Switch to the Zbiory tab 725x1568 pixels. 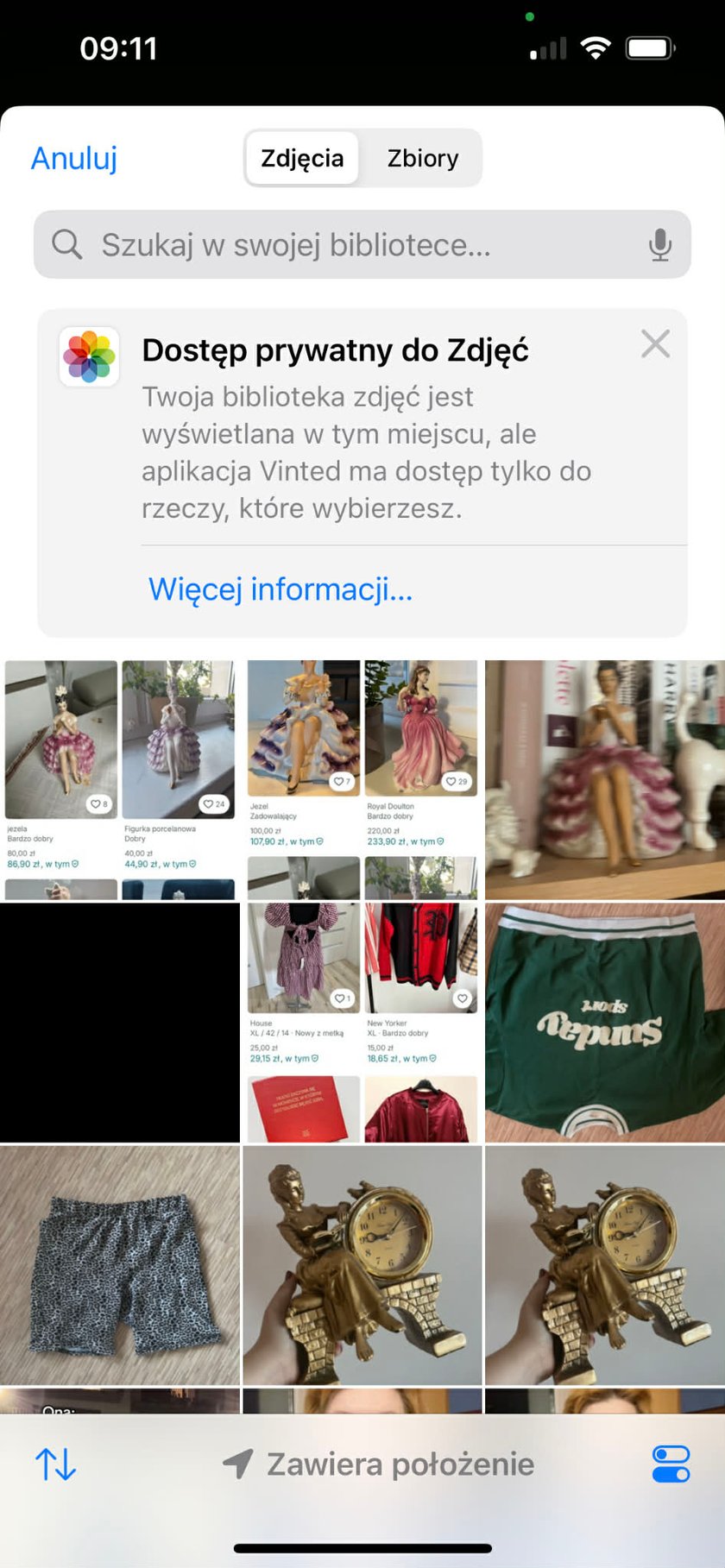[422, 159]
